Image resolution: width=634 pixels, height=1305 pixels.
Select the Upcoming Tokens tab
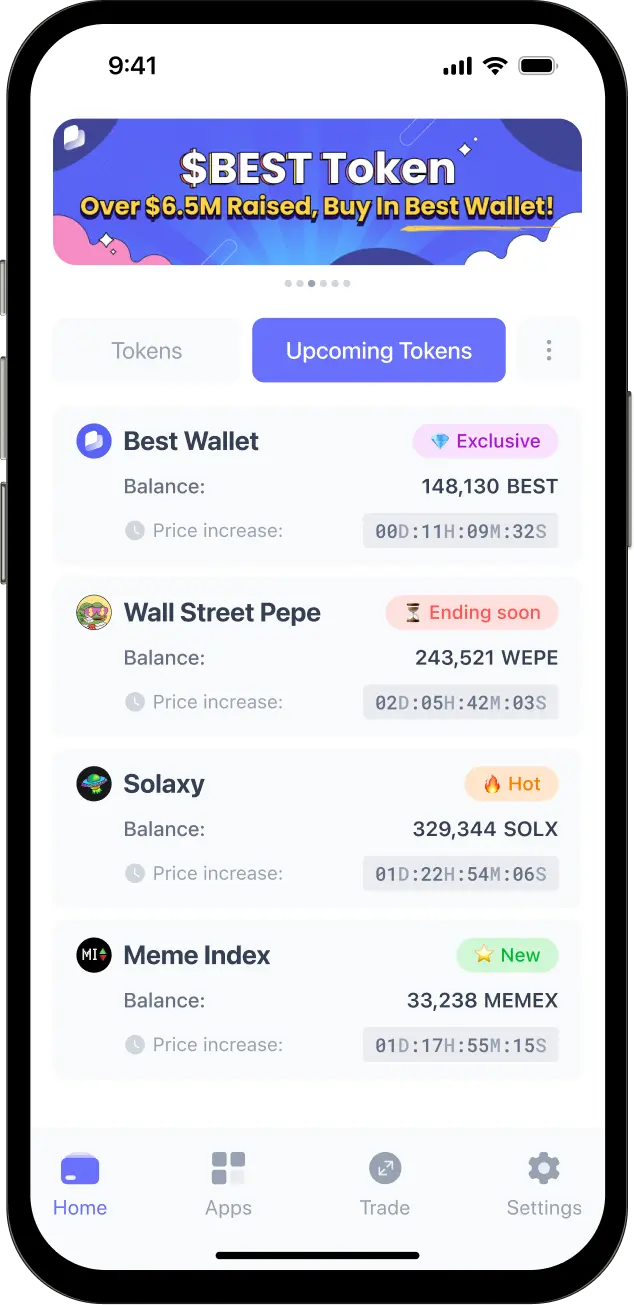(378, 351)
